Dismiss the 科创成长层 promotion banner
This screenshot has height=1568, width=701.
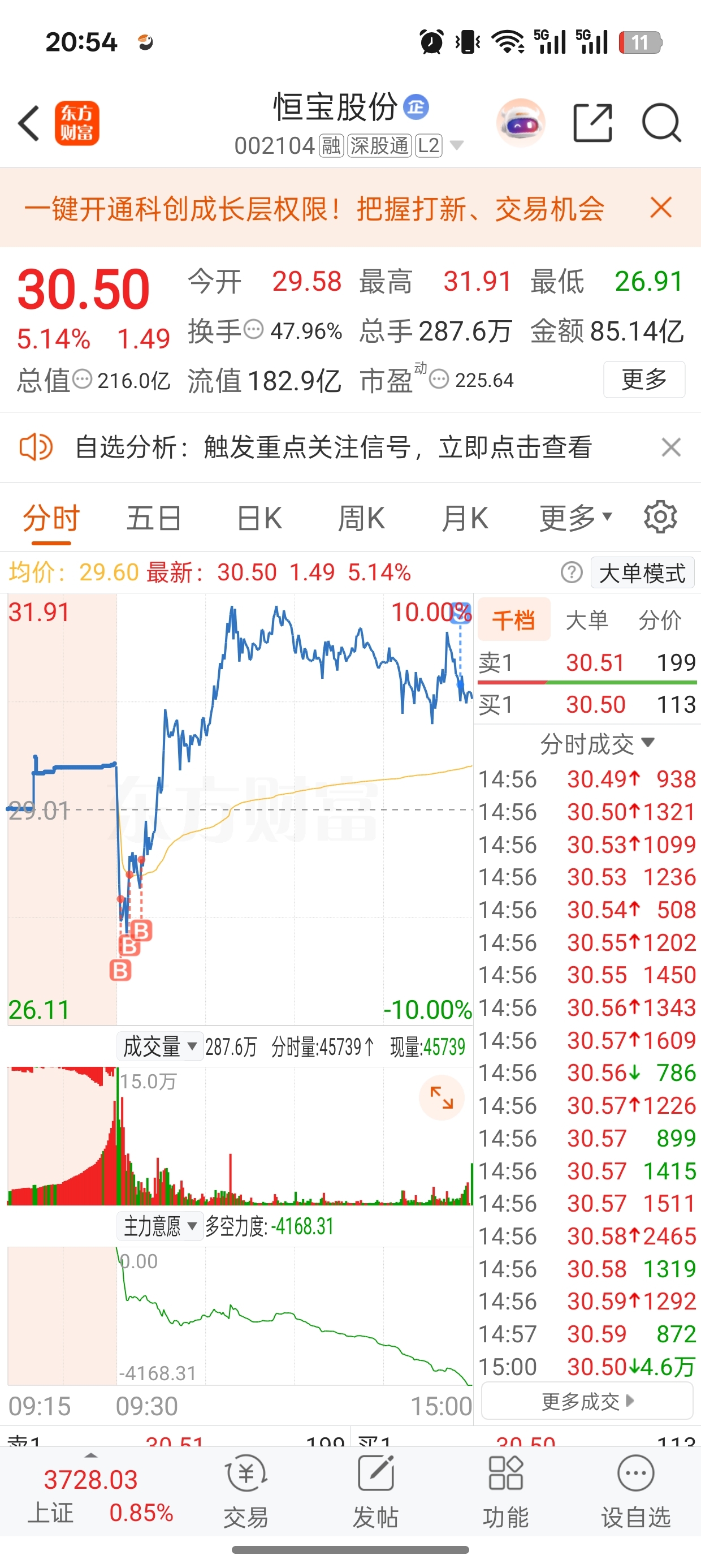(661, 208)
